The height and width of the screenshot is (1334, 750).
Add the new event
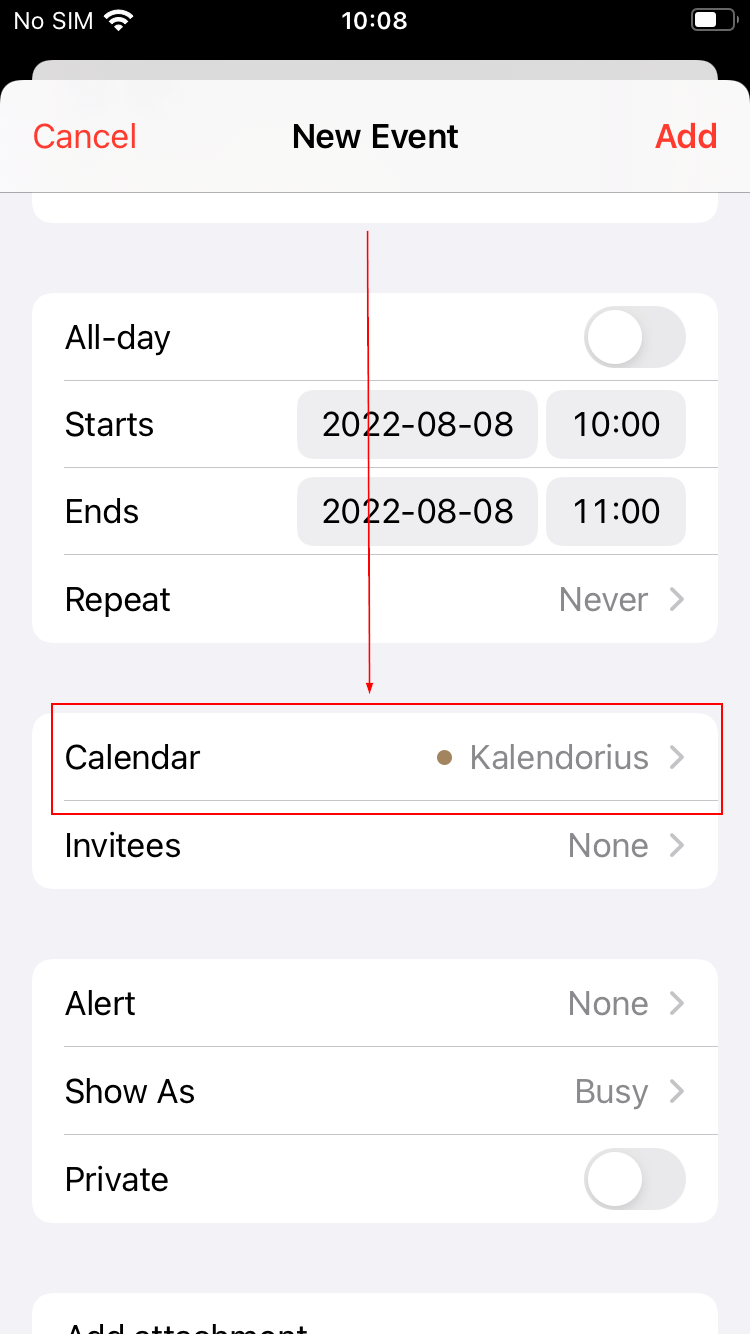tap(686, 136)
